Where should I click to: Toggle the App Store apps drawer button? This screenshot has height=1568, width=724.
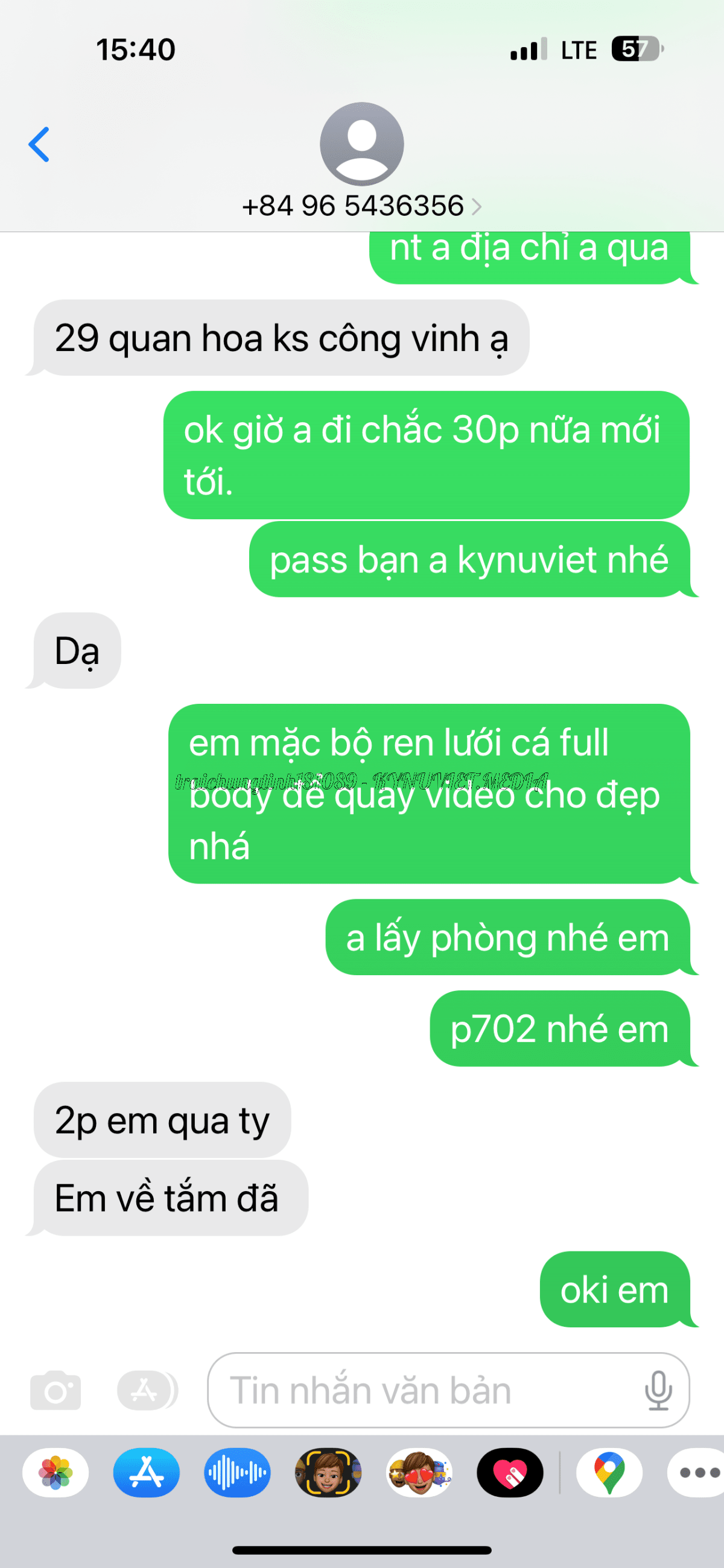[x=146, y=1391]
